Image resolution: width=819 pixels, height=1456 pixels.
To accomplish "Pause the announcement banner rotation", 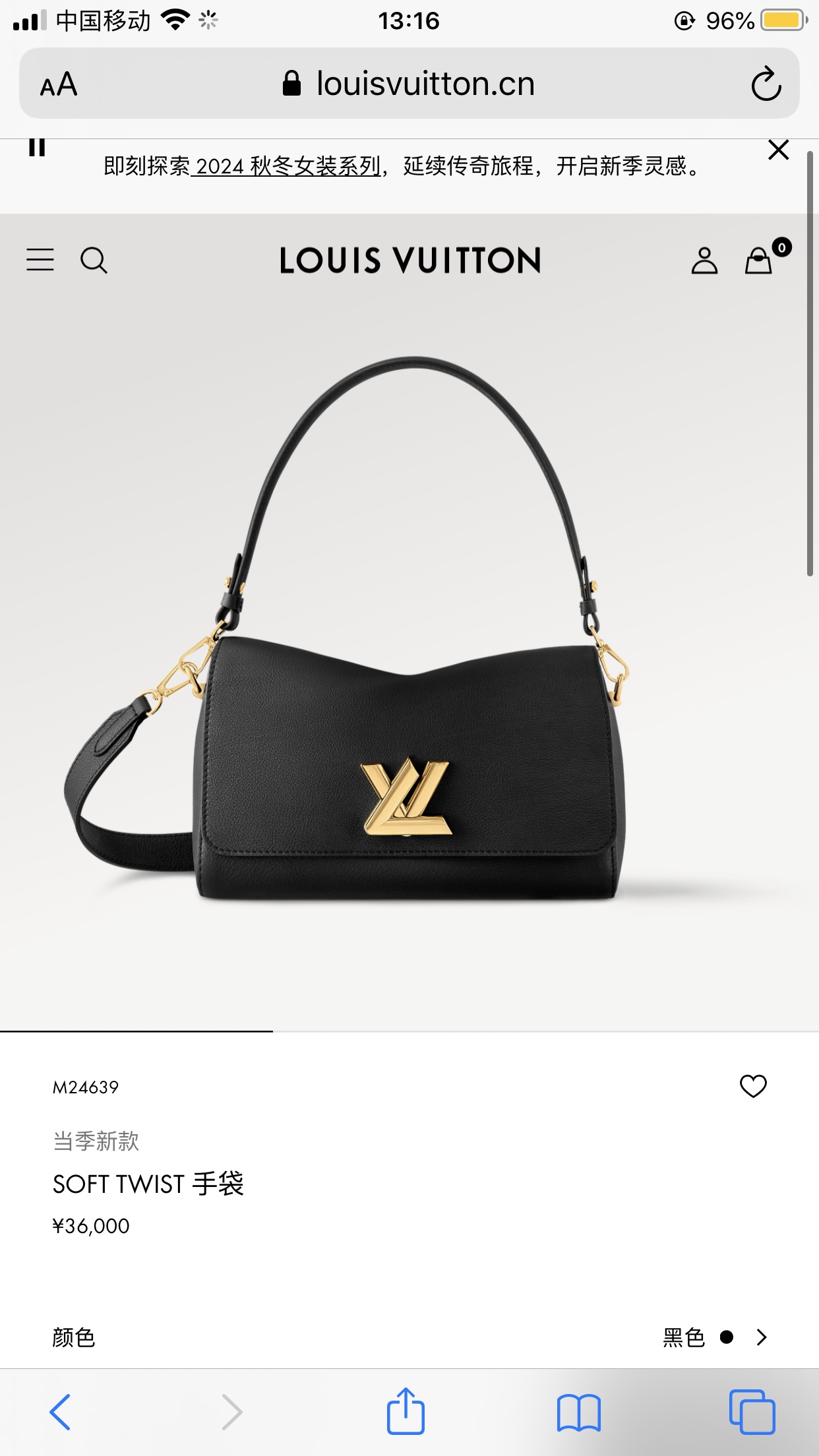I will tap(38, 147).
